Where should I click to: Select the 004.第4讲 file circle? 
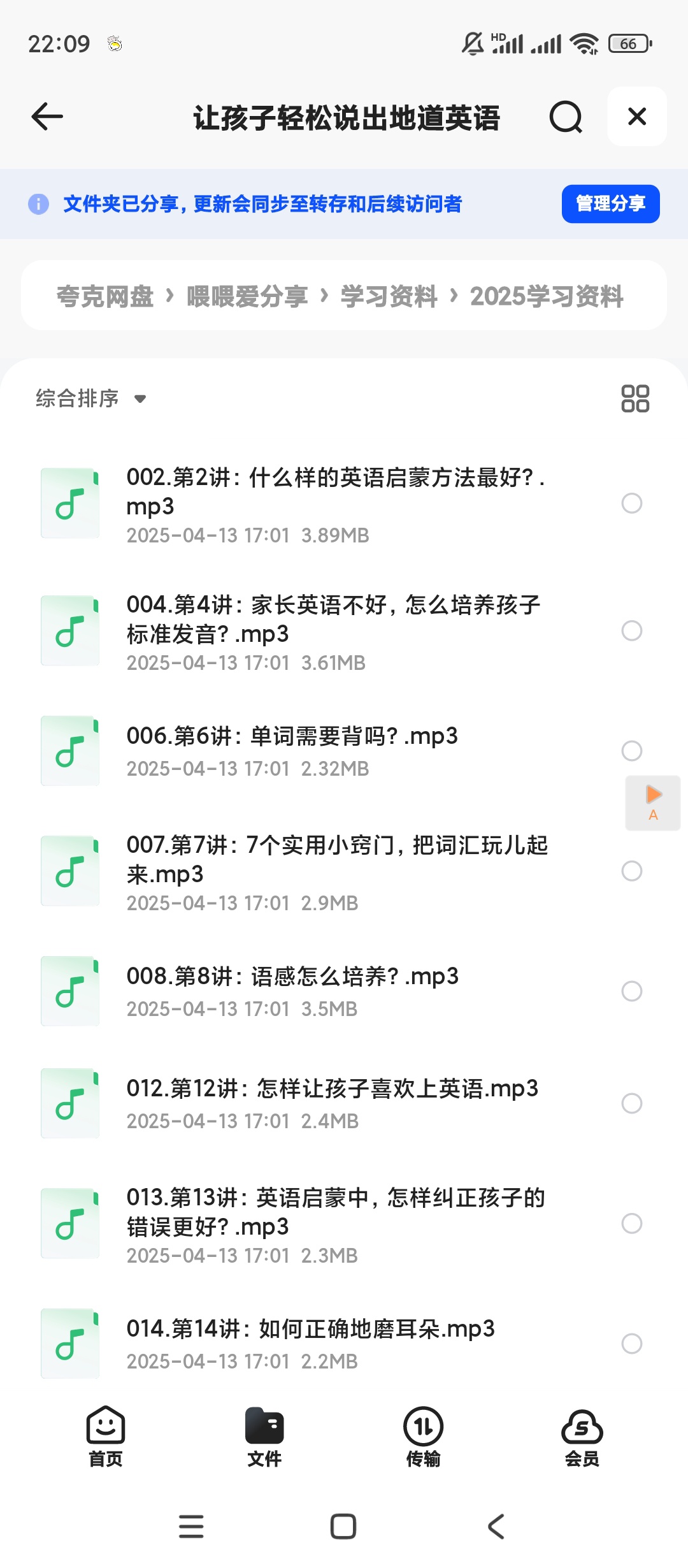point(631,631)
